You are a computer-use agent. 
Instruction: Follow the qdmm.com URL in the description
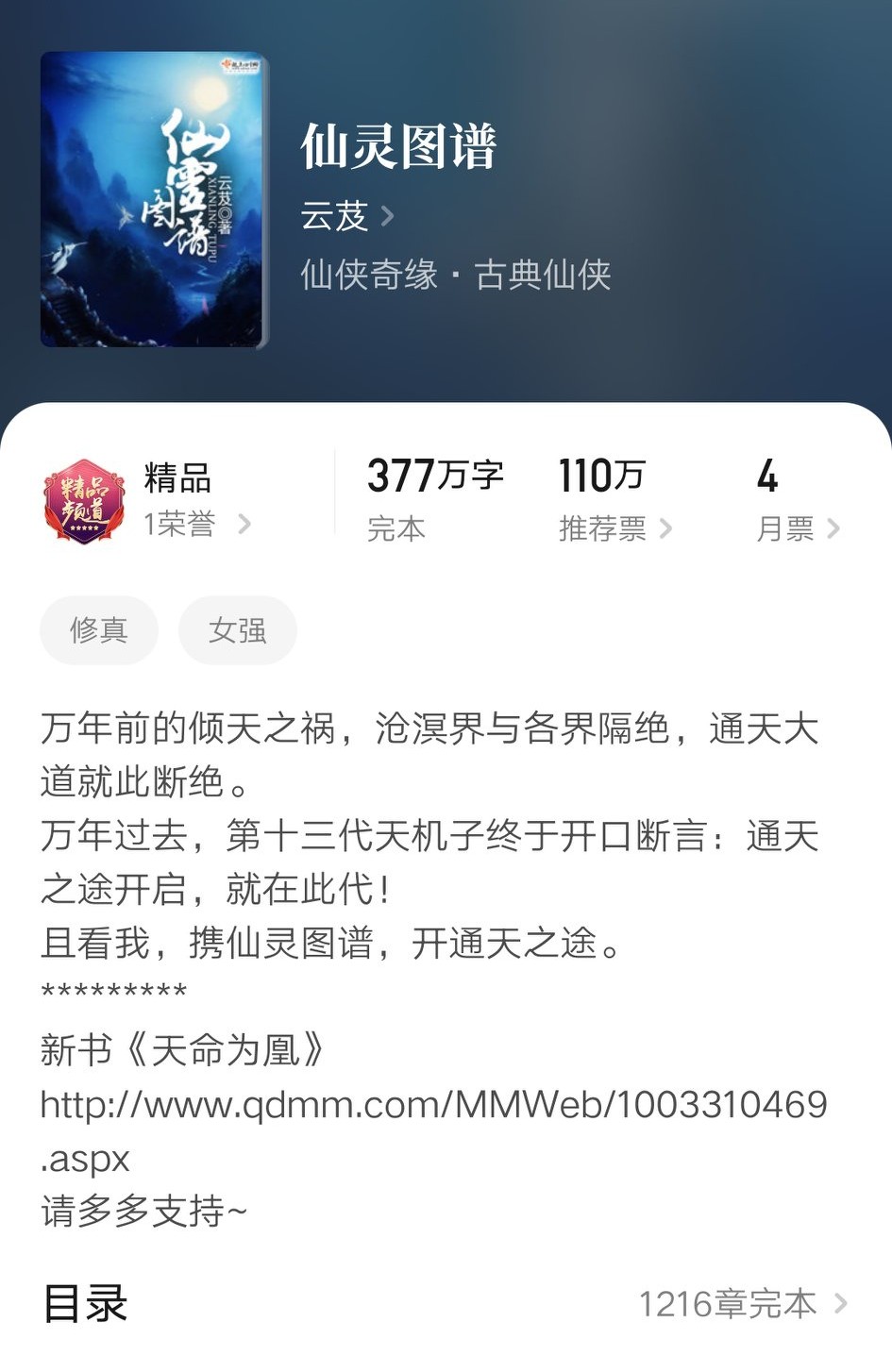click(434, 1104)
